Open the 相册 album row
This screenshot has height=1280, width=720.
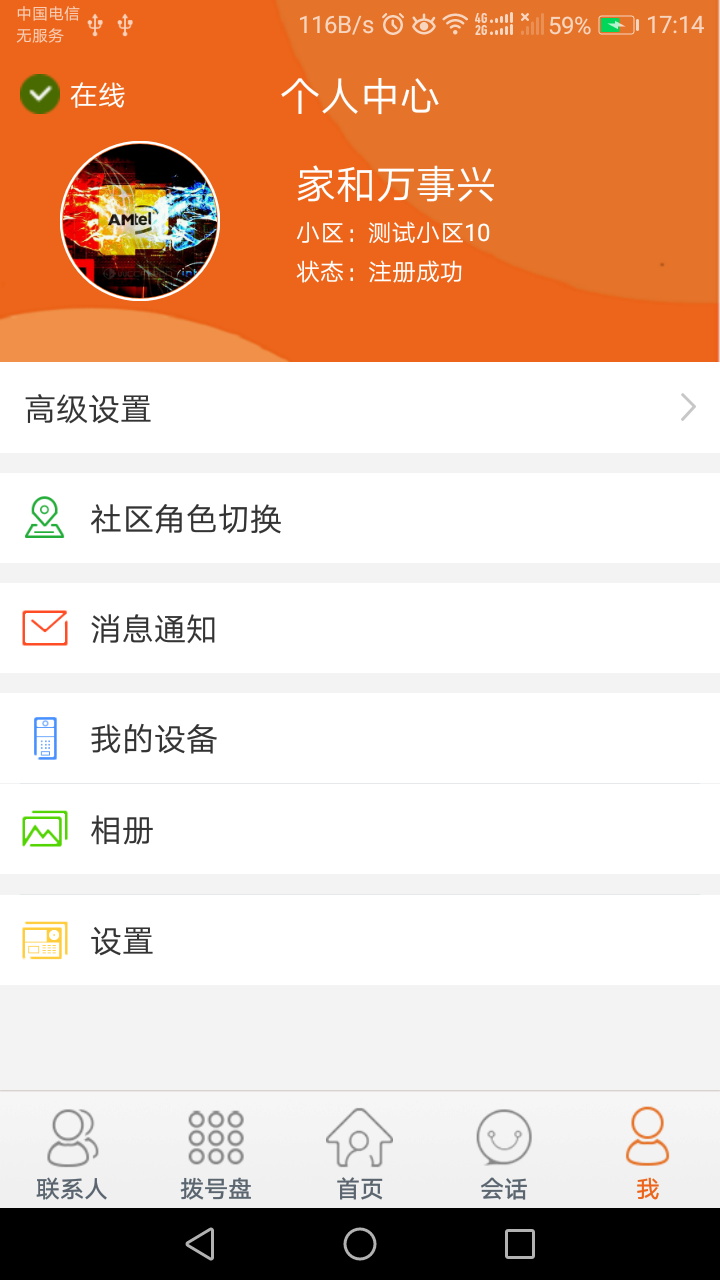coord(360,830)
